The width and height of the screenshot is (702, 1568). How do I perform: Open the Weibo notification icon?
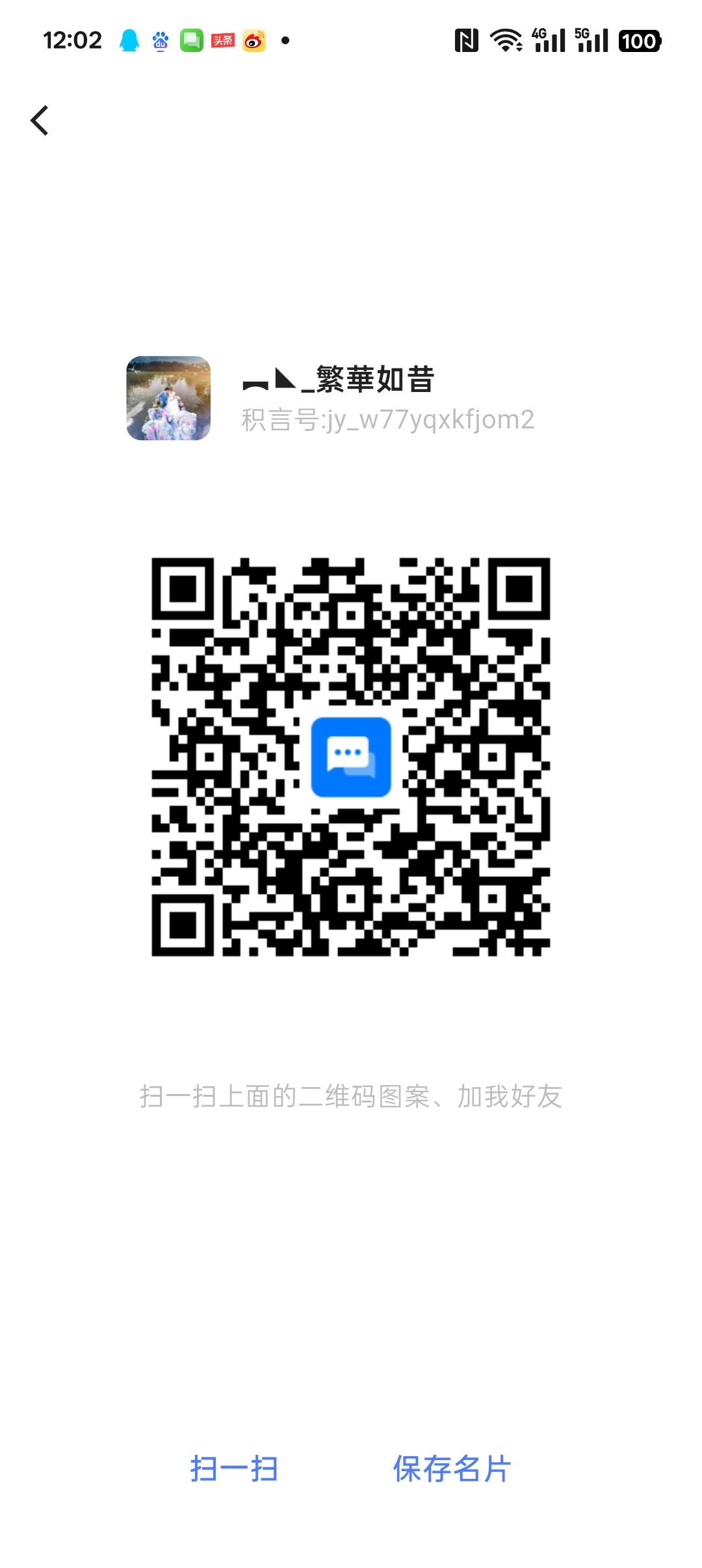[252, 40]
